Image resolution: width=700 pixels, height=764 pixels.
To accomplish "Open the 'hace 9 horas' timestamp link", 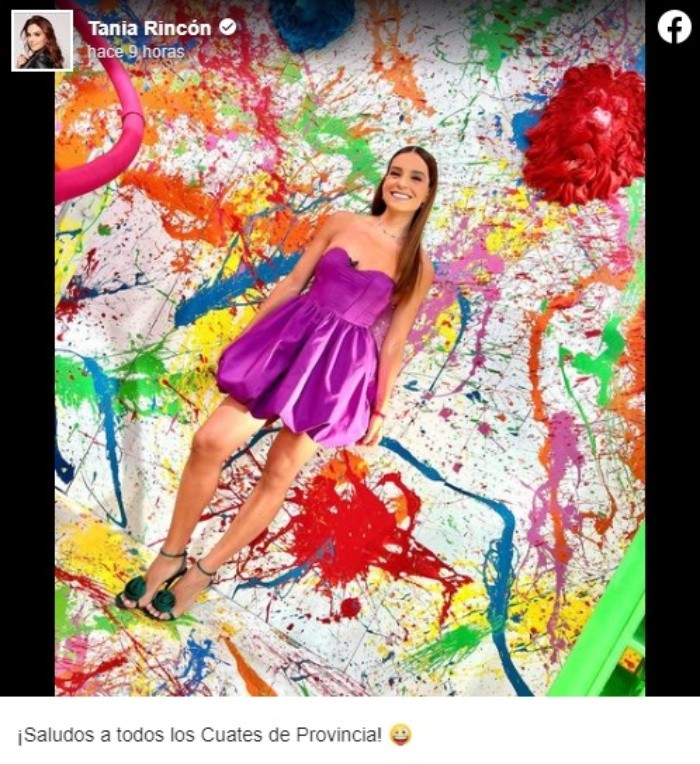I will coord(136,51).
